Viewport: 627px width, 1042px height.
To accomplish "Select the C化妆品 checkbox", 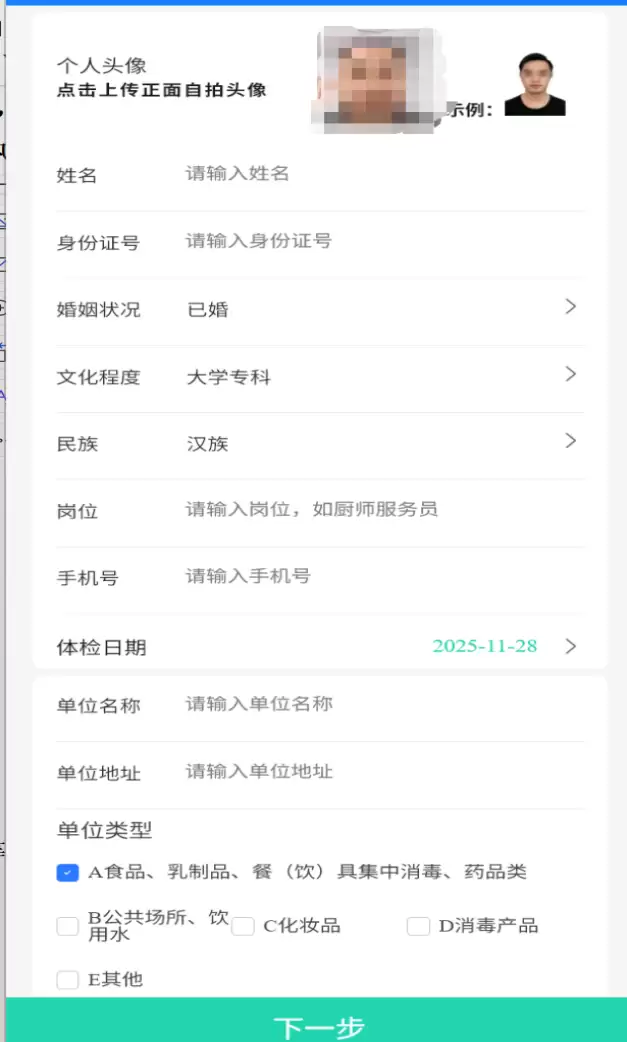I will click(243, 926).
